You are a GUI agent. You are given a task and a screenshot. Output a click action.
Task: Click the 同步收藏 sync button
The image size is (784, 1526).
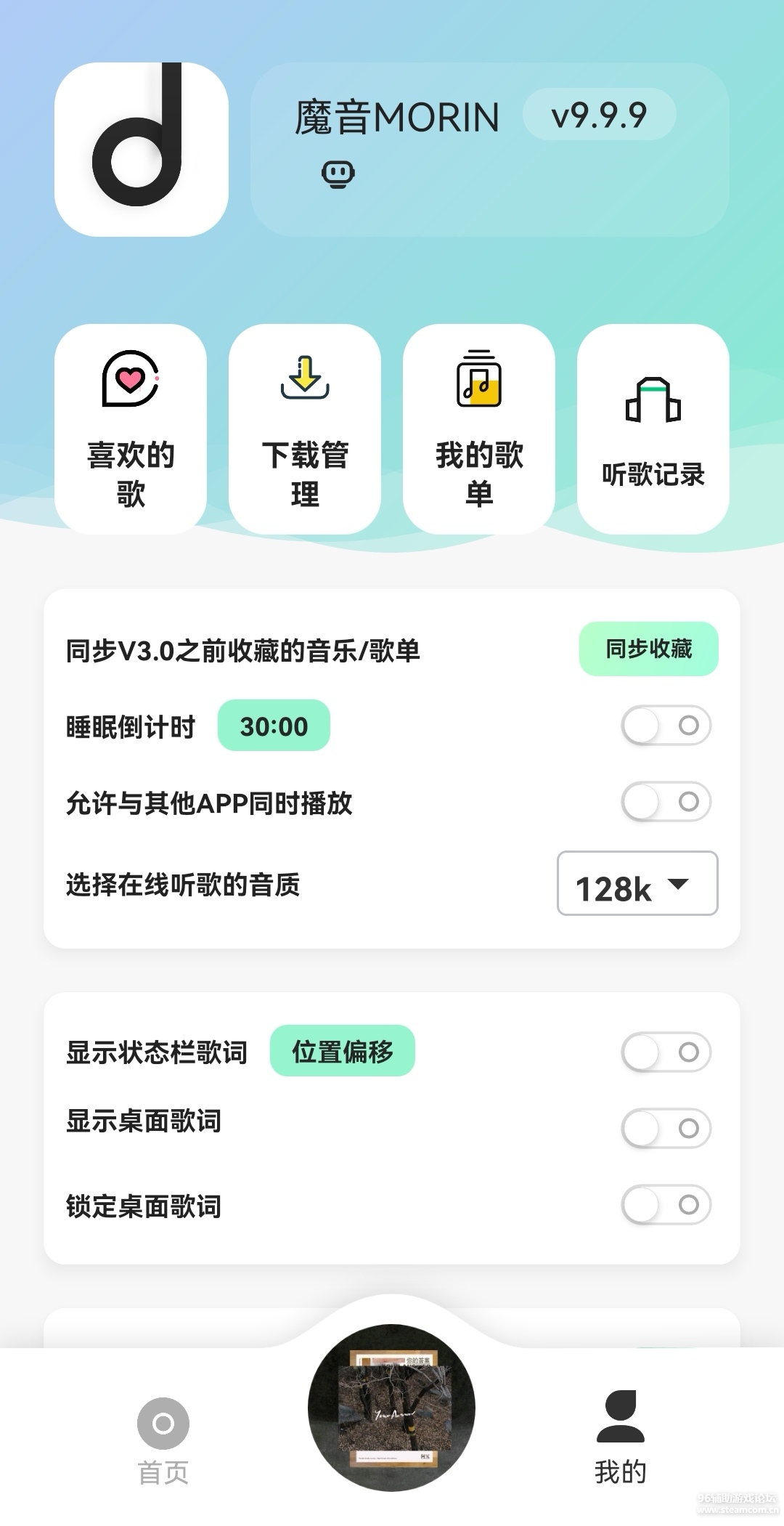[x=648, y=650]
